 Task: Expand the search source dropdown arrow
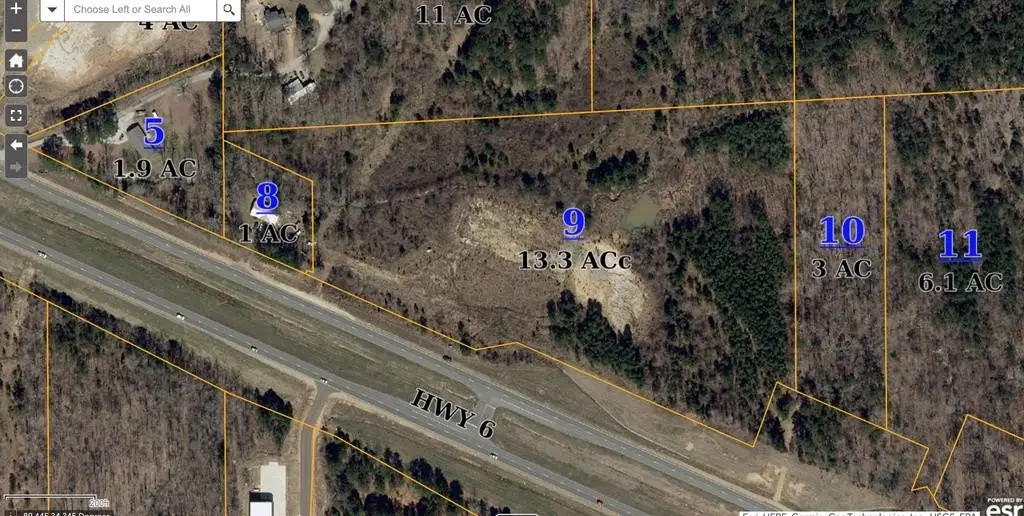point(53,10)
